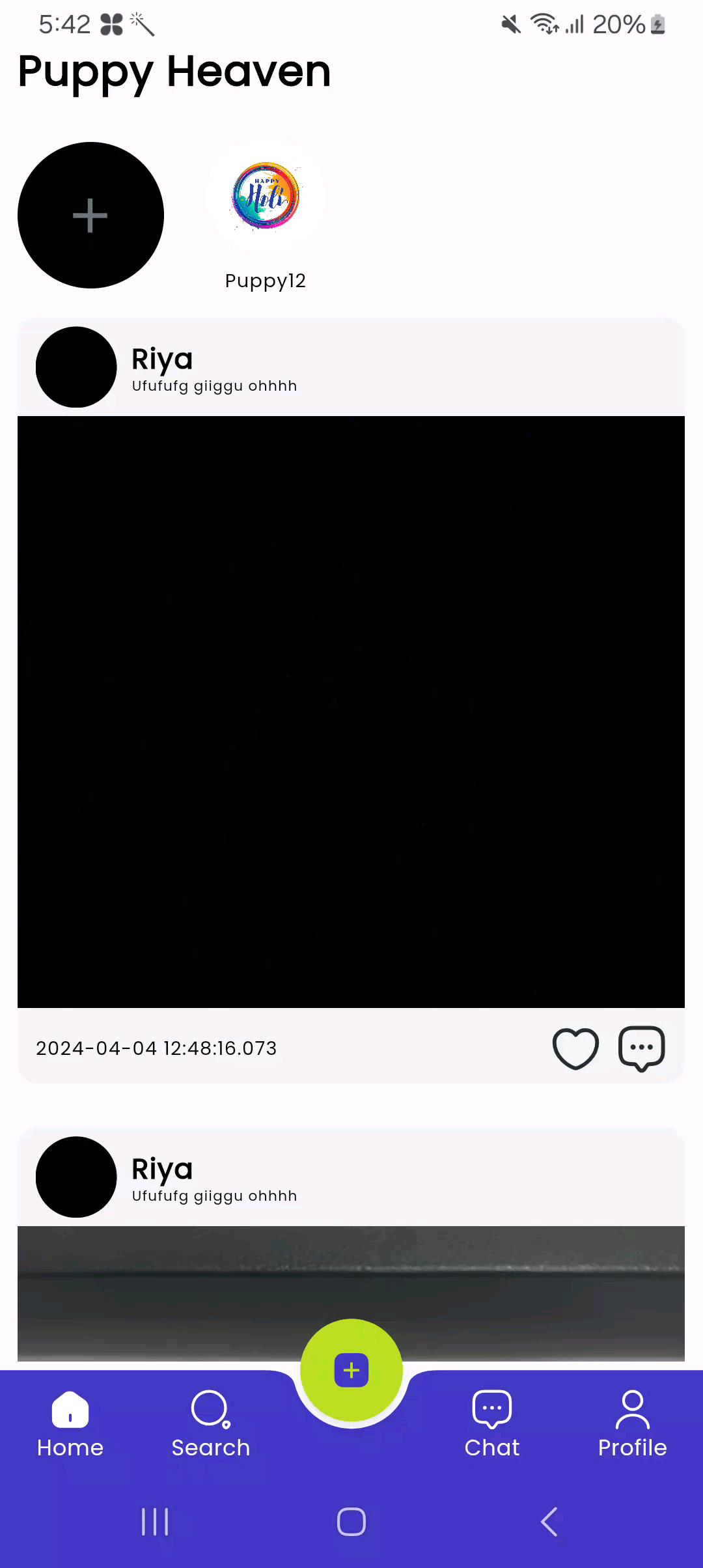The width and height of the screenshot is (703, 1568).
Task: Add a new story with plus circle
Action: click(90, 216)
